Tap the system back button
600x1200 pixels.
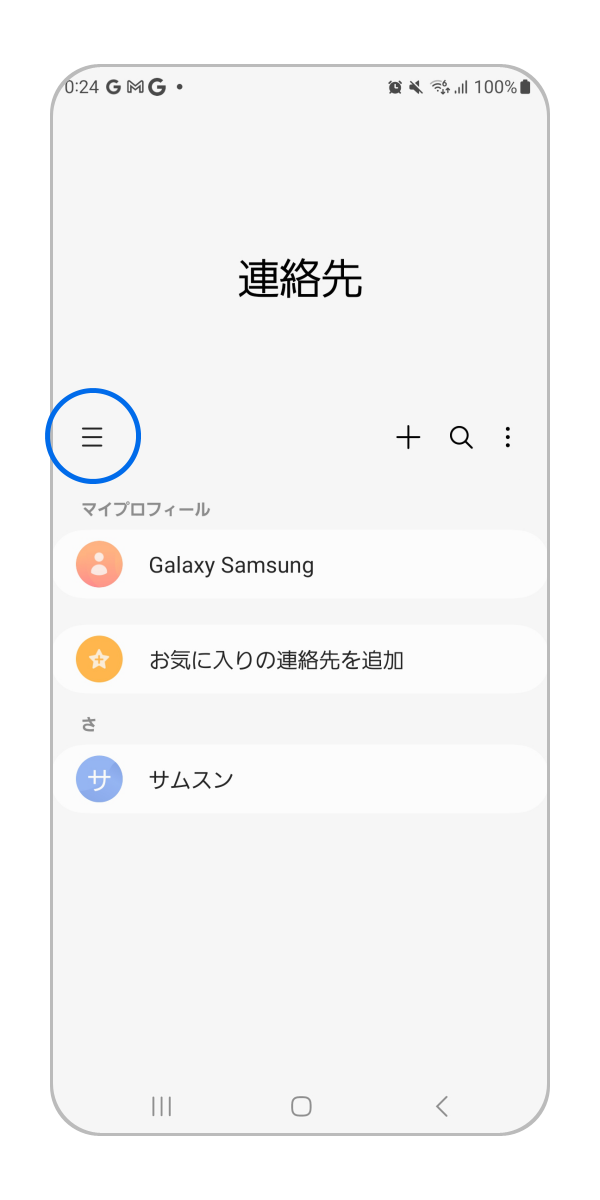tap(442, 1105)
